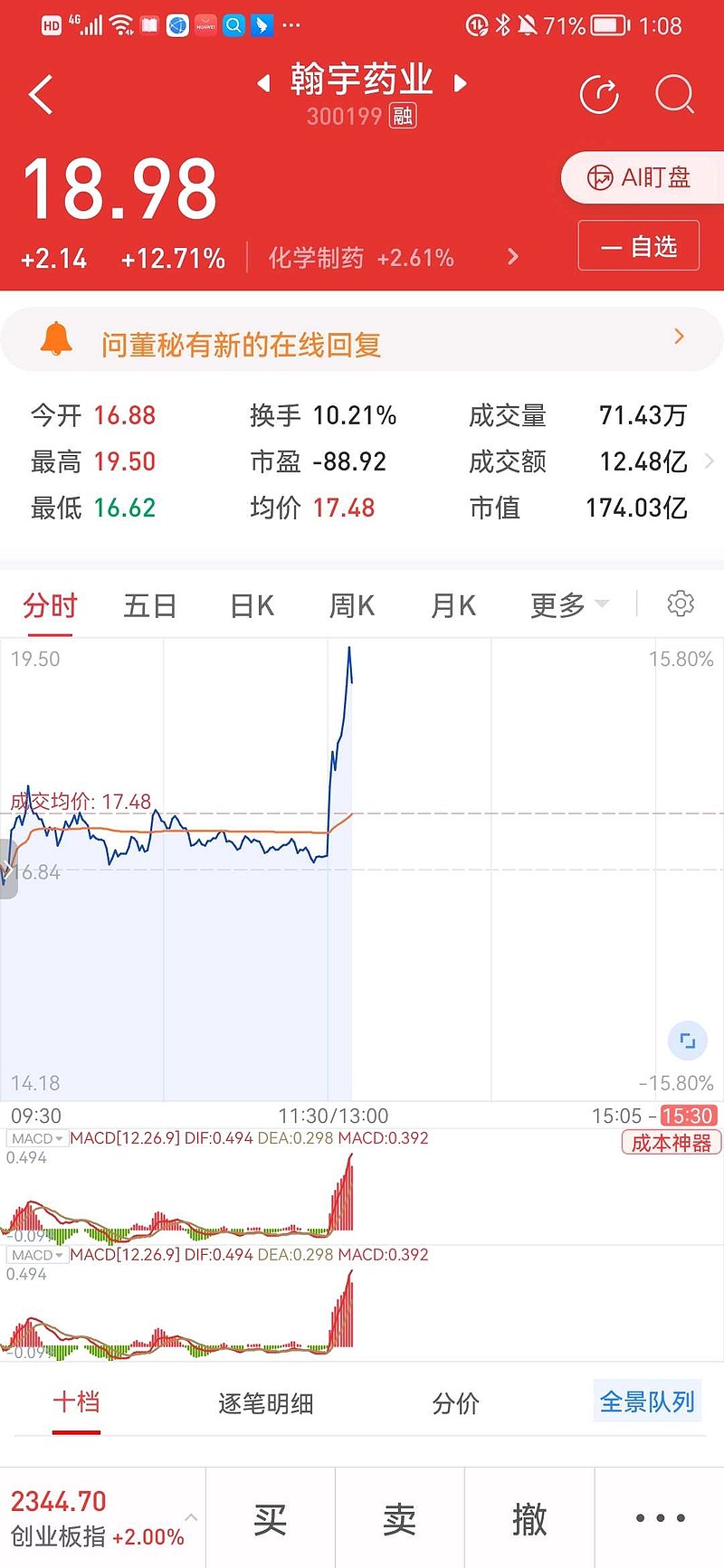724x1568 pixels.
Task: Tap the refresh/share circular arrow icon
Action: [599, 94]
